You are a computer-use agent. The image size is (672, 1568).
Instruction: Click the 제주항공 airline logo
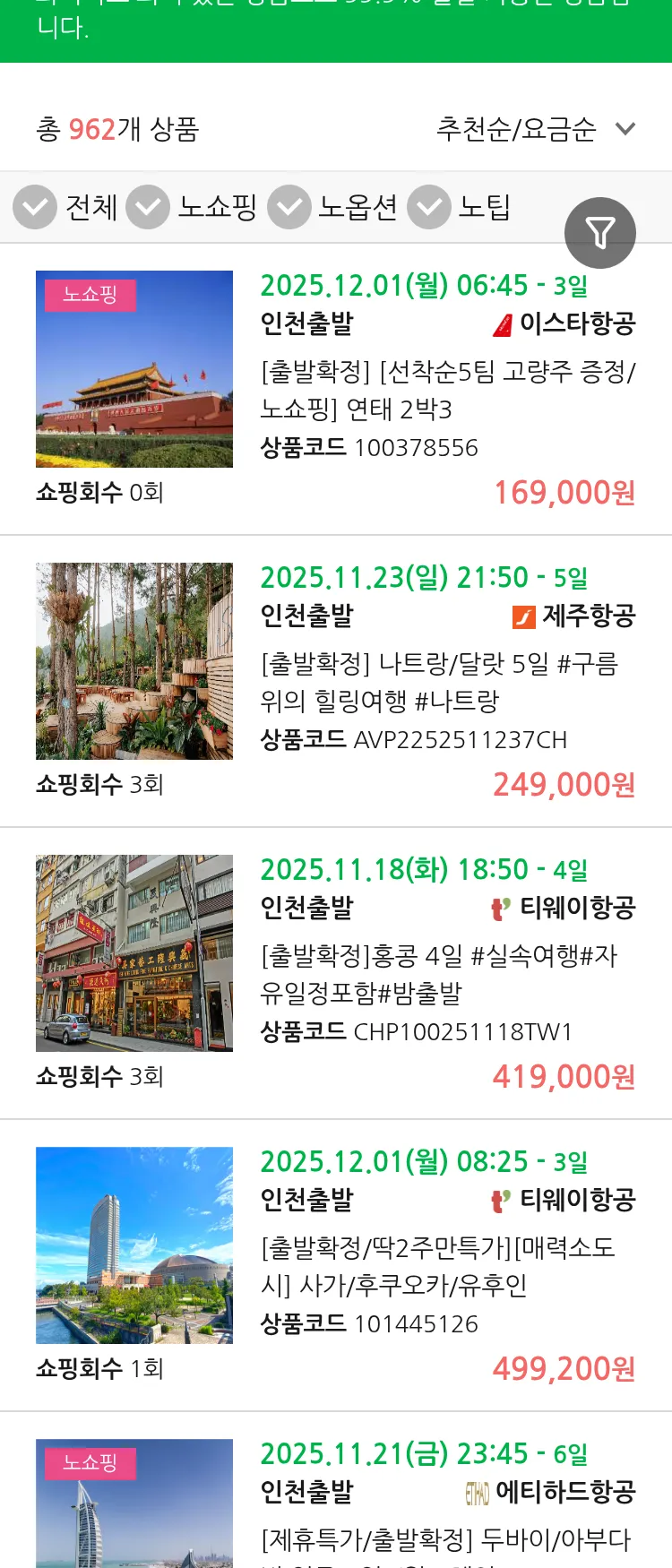point(525,616)
